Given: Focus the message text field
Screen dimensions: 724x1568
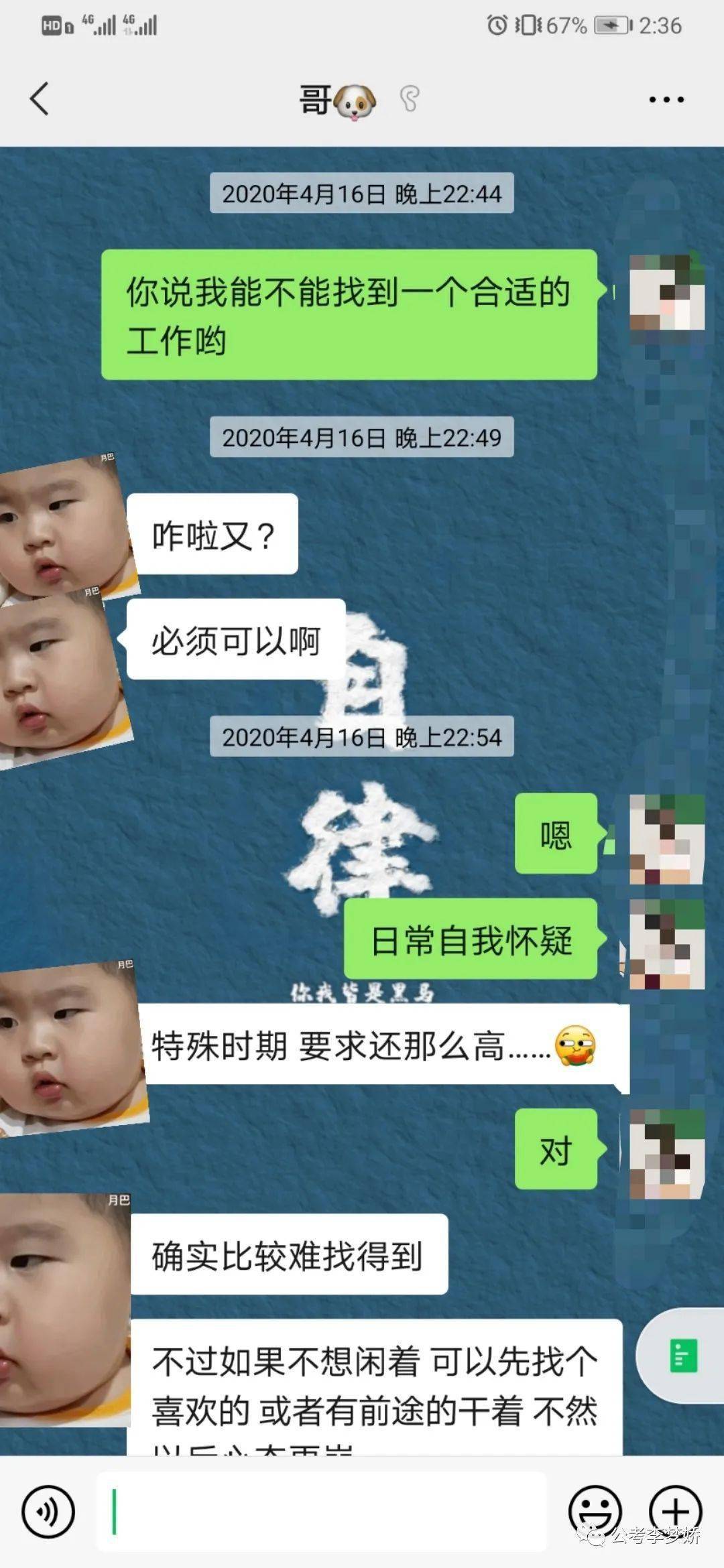Looking at the screenshot, I should [322, 1512].
